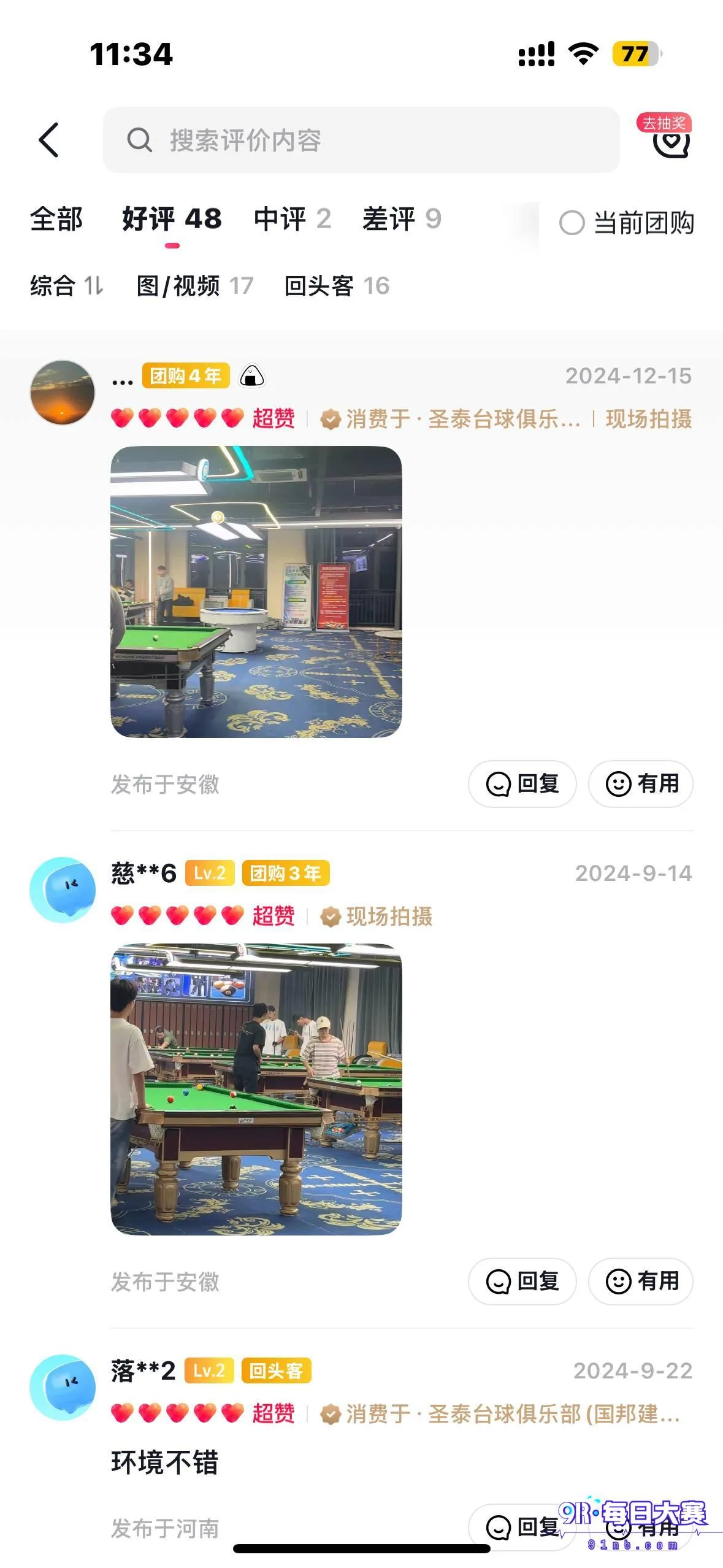Go back using the top-left arrow
723x1568 pixels.
[x=49, y=140]
